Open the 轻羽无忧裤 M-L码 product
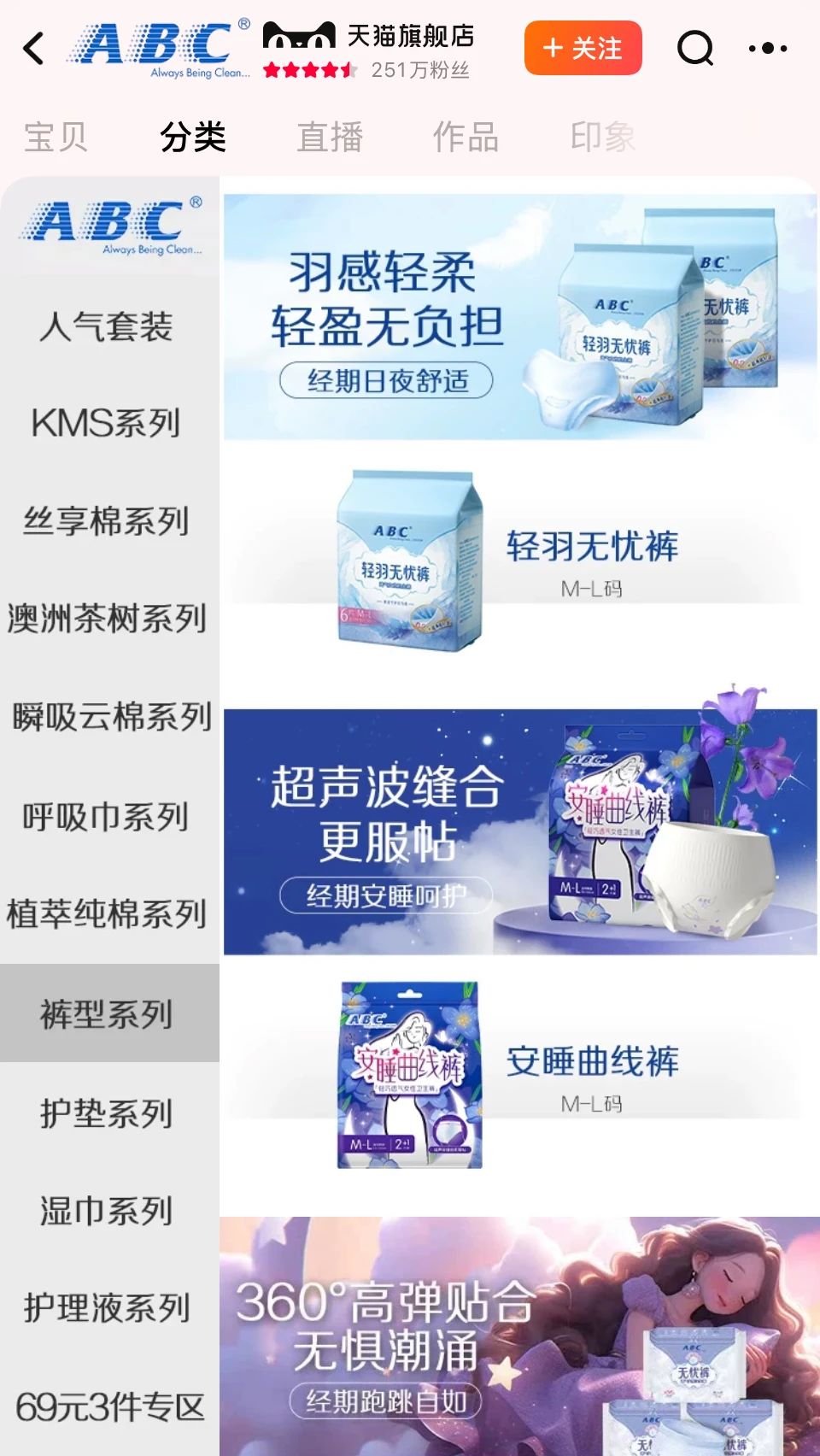Image resolution: width=820 pixels, height=1456 pixels. pyautogui.click(x=519, y=561)
